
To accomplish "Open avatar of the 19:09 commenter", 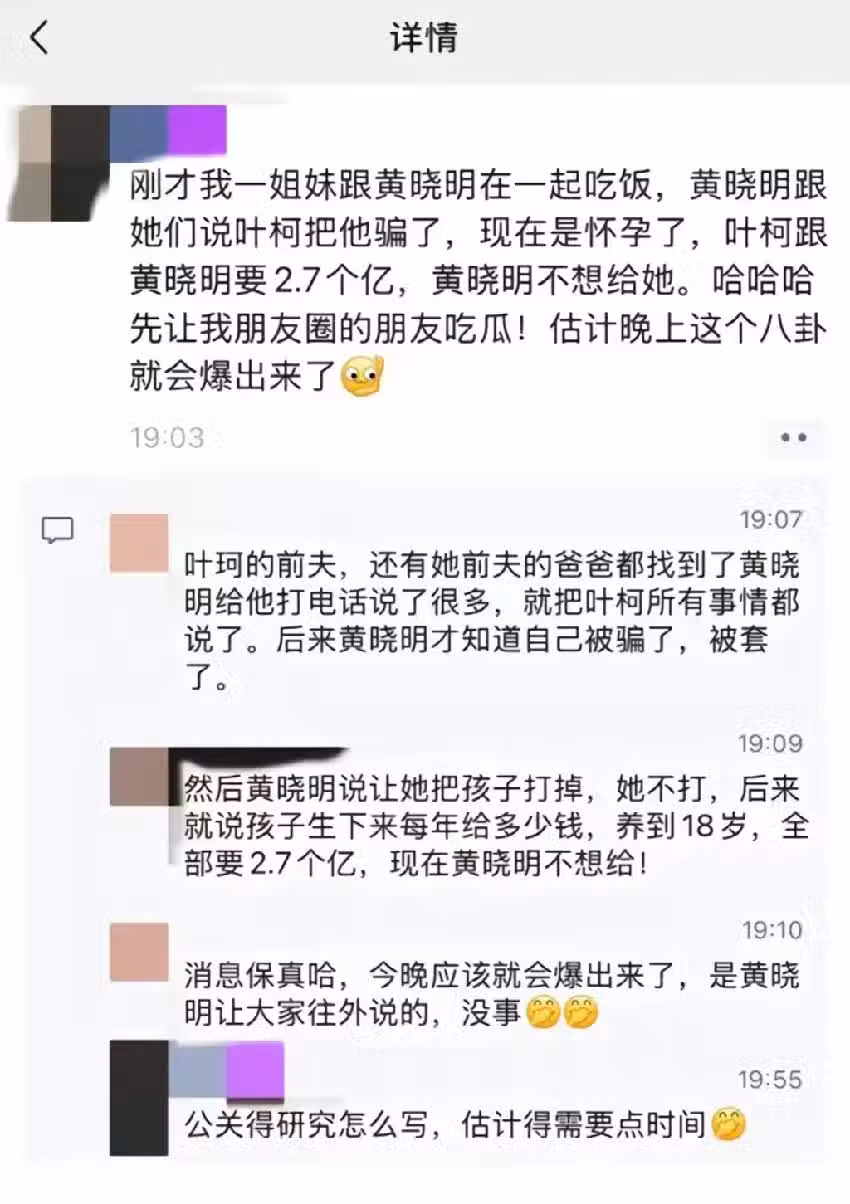I will (138, 777).
